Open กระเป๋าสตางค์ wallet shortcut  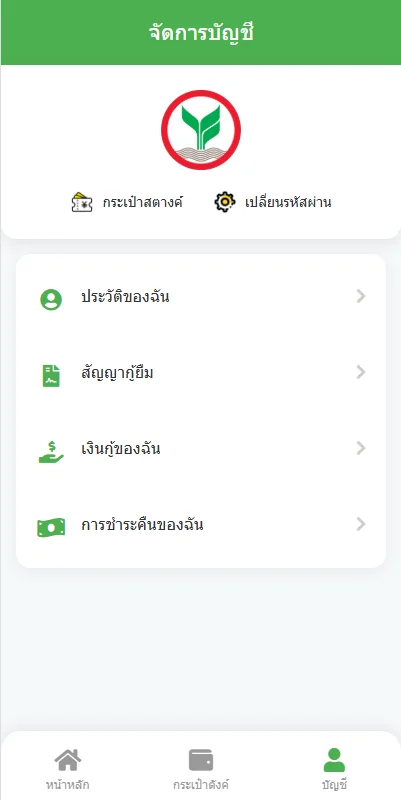pos(127,203)
